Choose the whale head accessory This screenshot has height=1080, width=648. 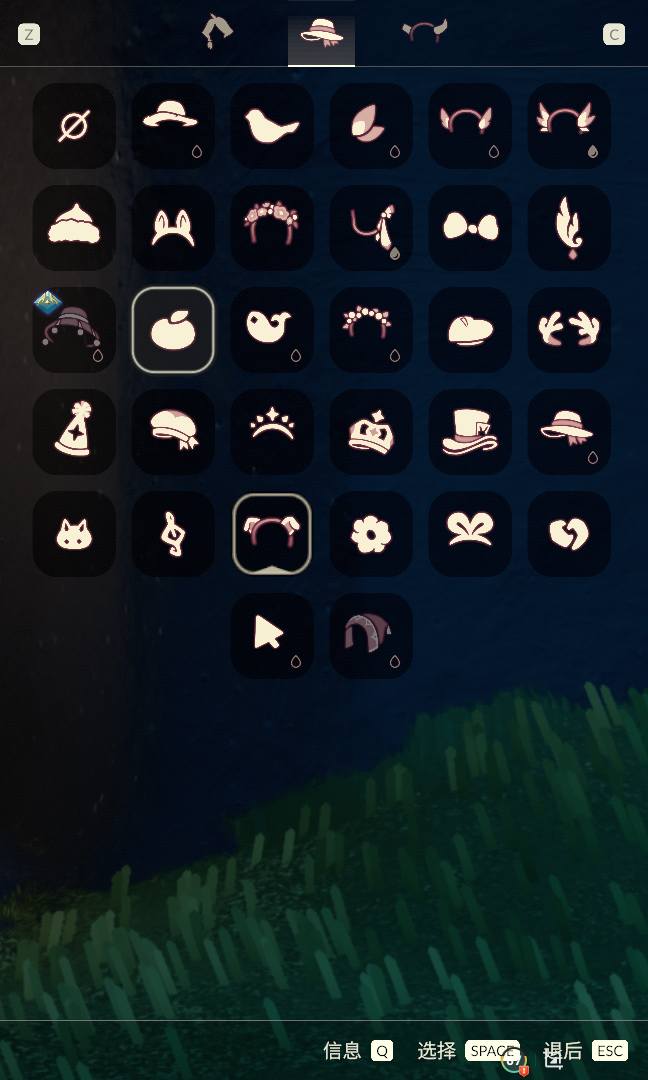click(x=272, y=330)
